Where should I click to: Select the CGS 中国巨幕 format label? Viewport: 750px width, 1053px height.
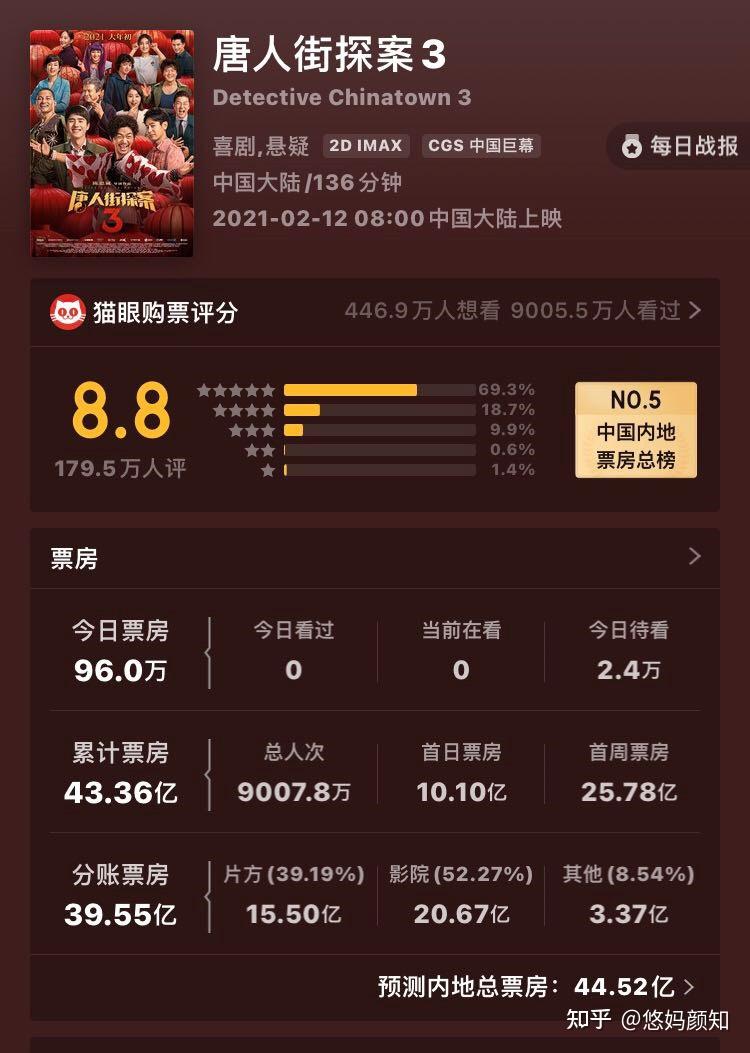point(482,145)
